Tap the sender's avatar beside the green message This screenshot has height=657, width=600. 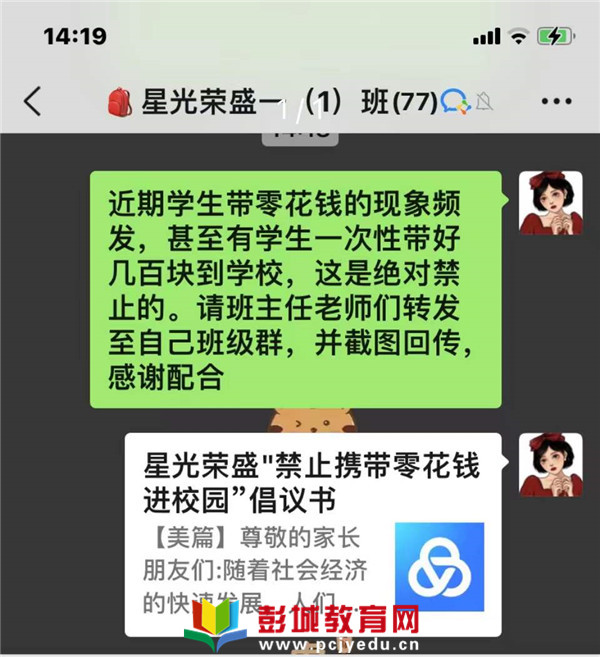coord(550,203)
